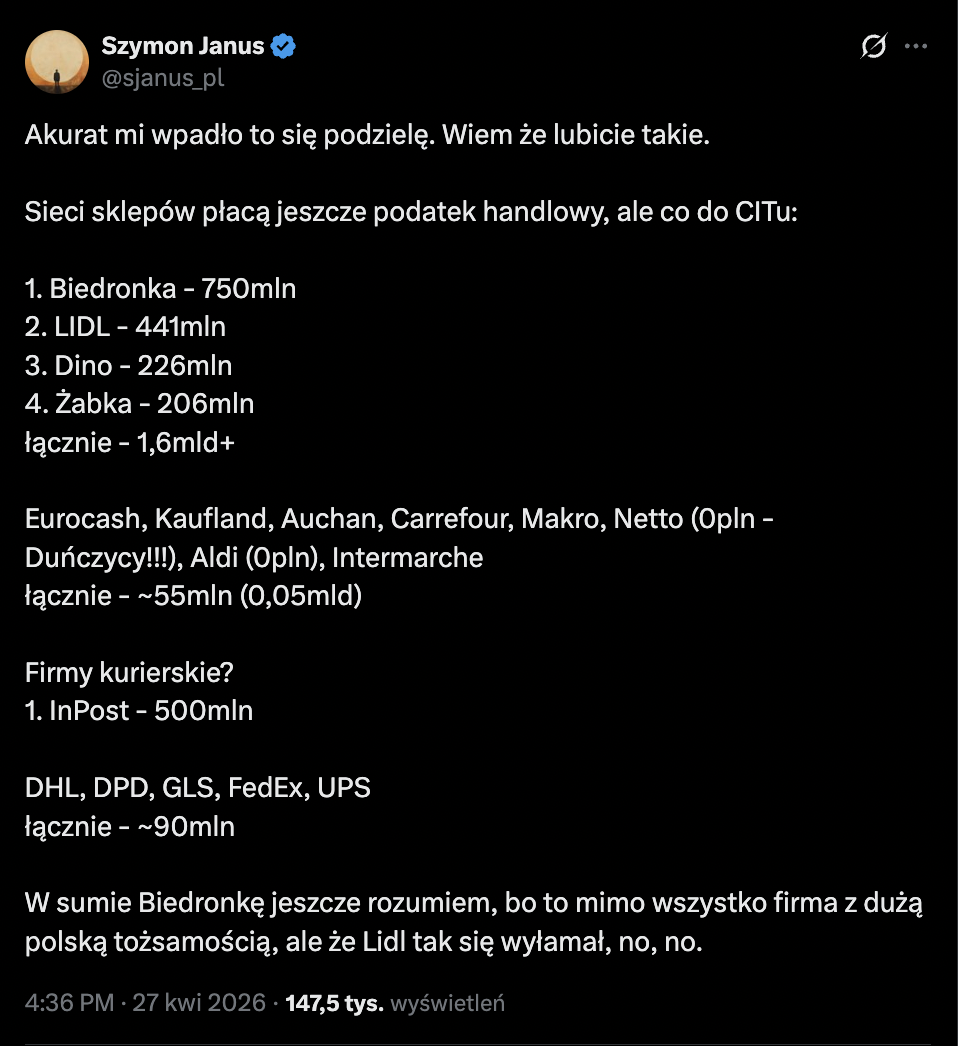Click the heading Firmy kurierskie?
This screenshot has width=958, height=1046.
(128, 673)
